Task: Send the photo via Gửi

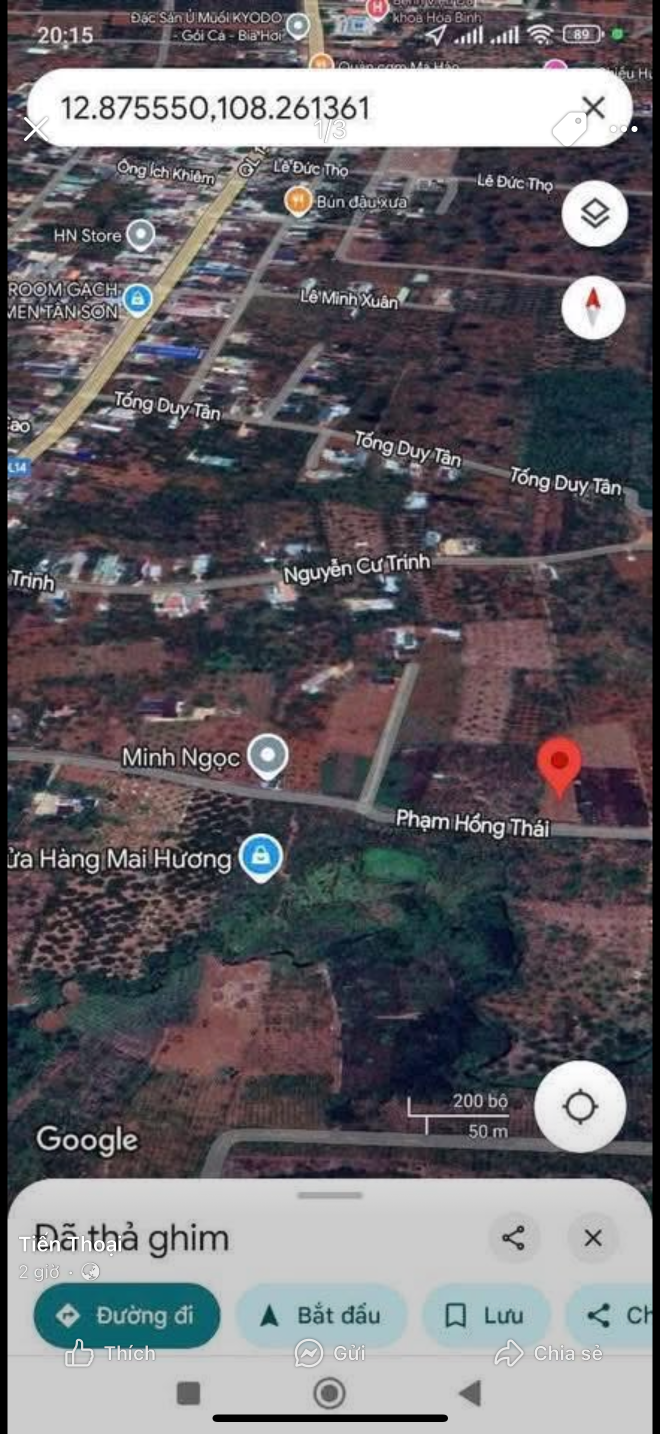Action: [330, 1353]
